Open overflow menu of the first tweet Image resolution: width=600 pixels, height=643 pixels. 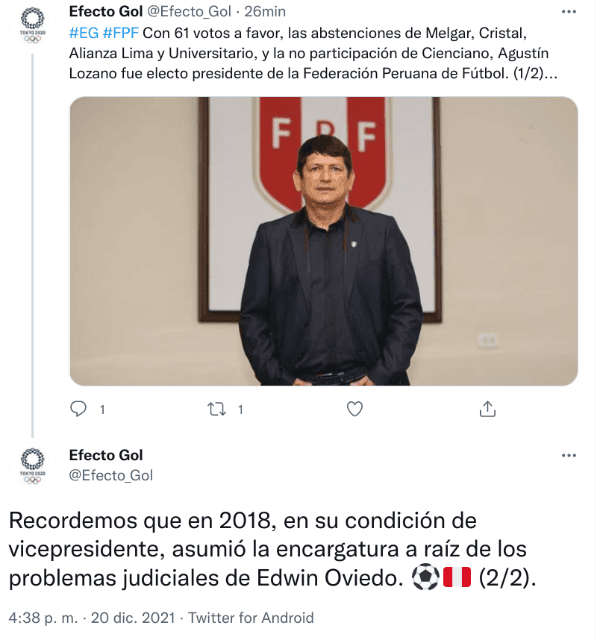tap(569, 10)
